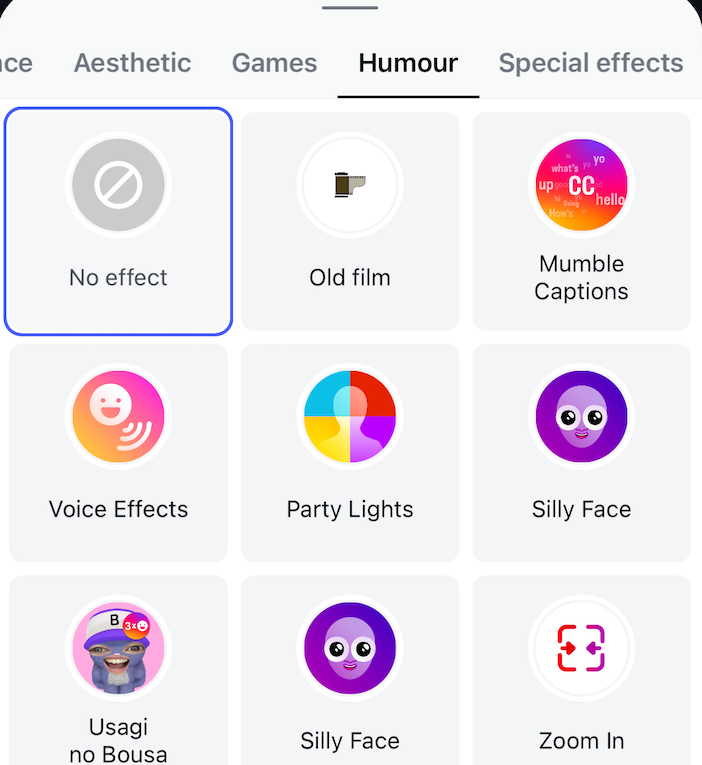Open the Games effects tab

[274, 63]
